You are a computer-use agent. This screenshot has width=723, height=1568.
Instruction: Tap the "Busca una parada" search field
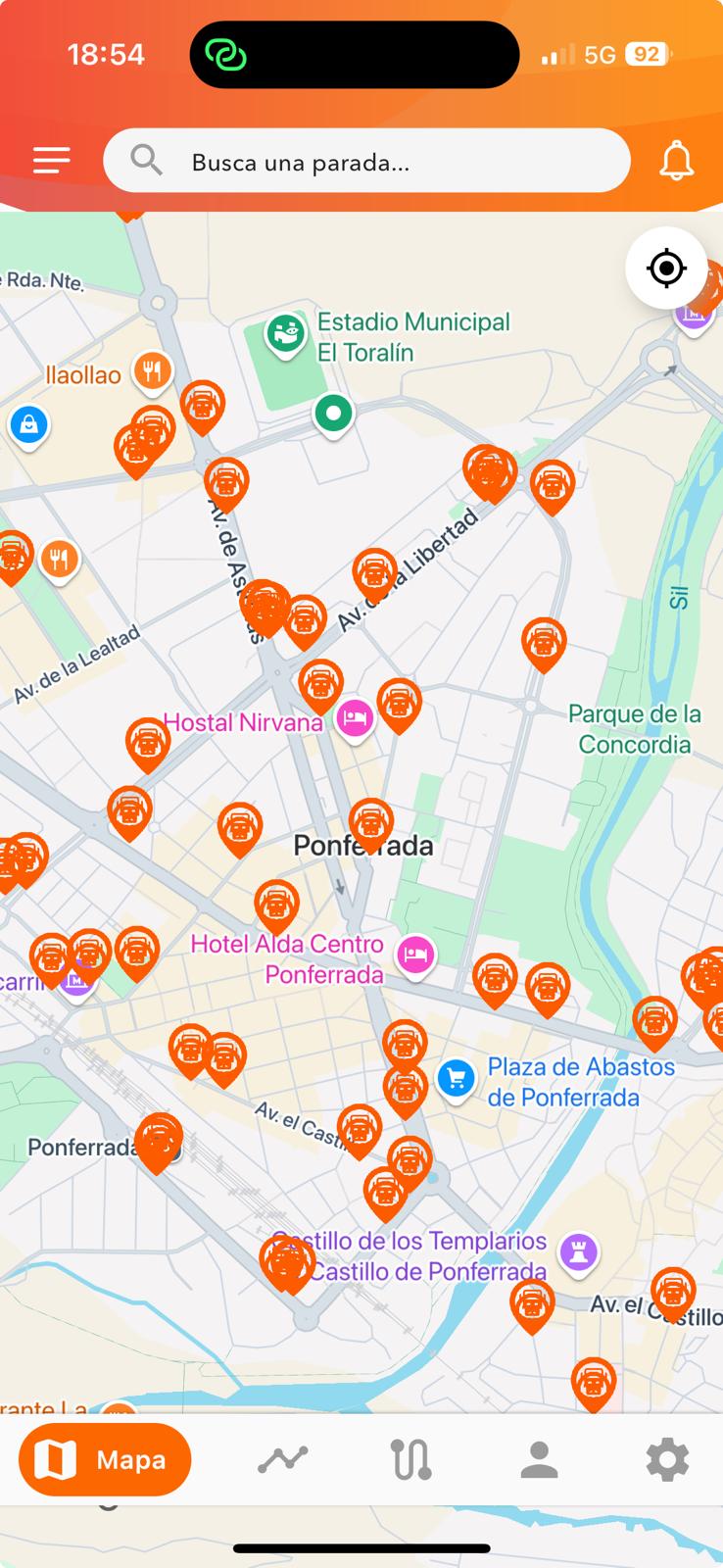(366, 161)
